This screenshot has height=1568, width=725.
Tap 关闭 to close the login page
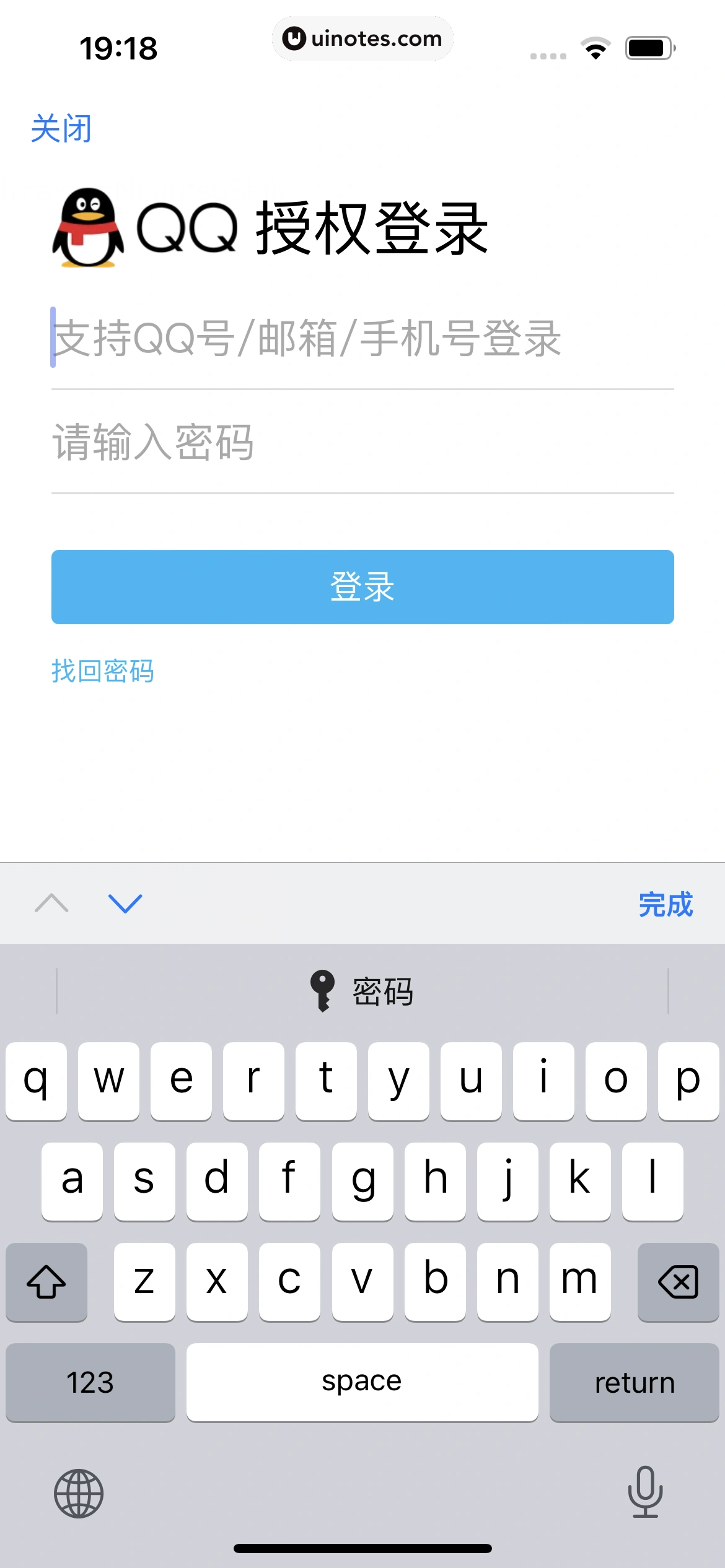coord(61,129)
